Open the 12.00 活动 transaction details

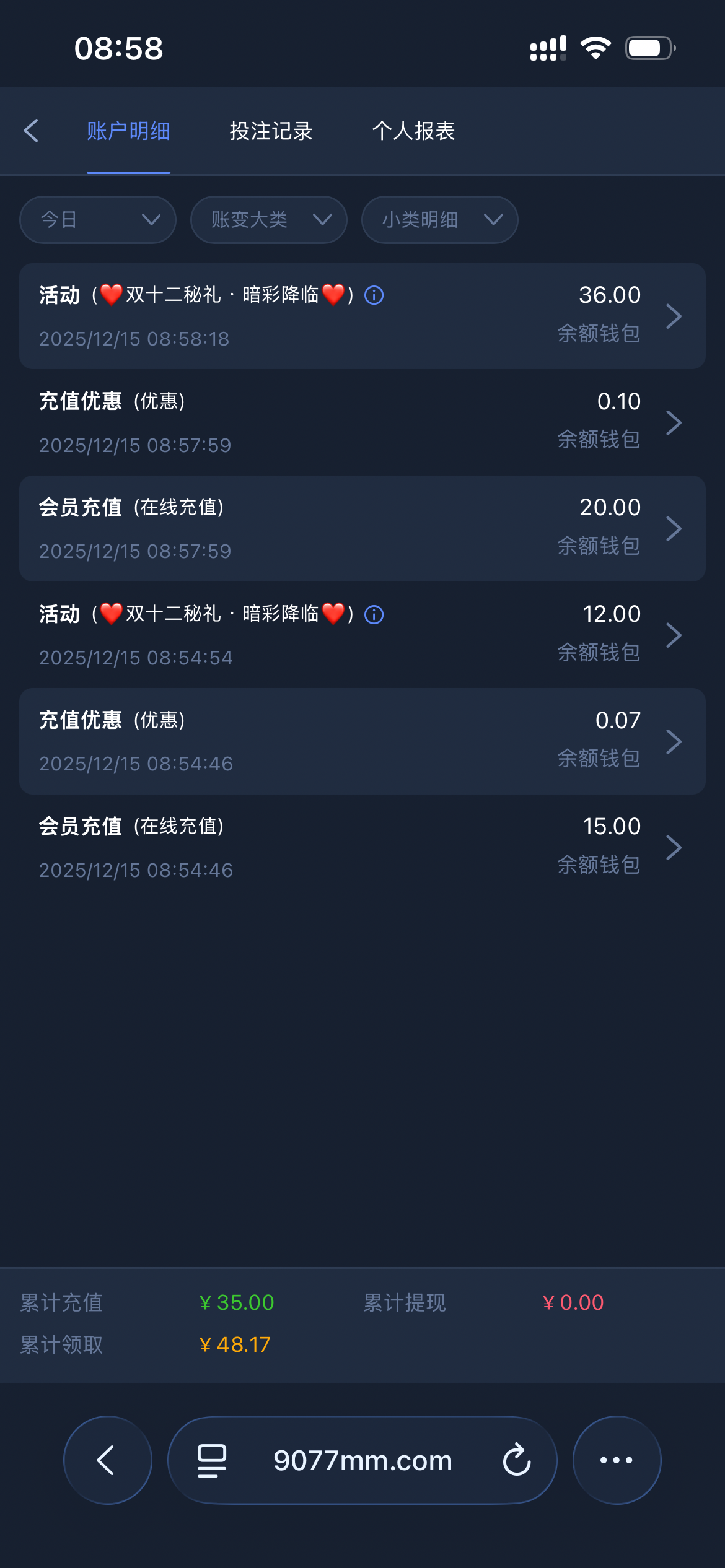[x=673, y=635]
